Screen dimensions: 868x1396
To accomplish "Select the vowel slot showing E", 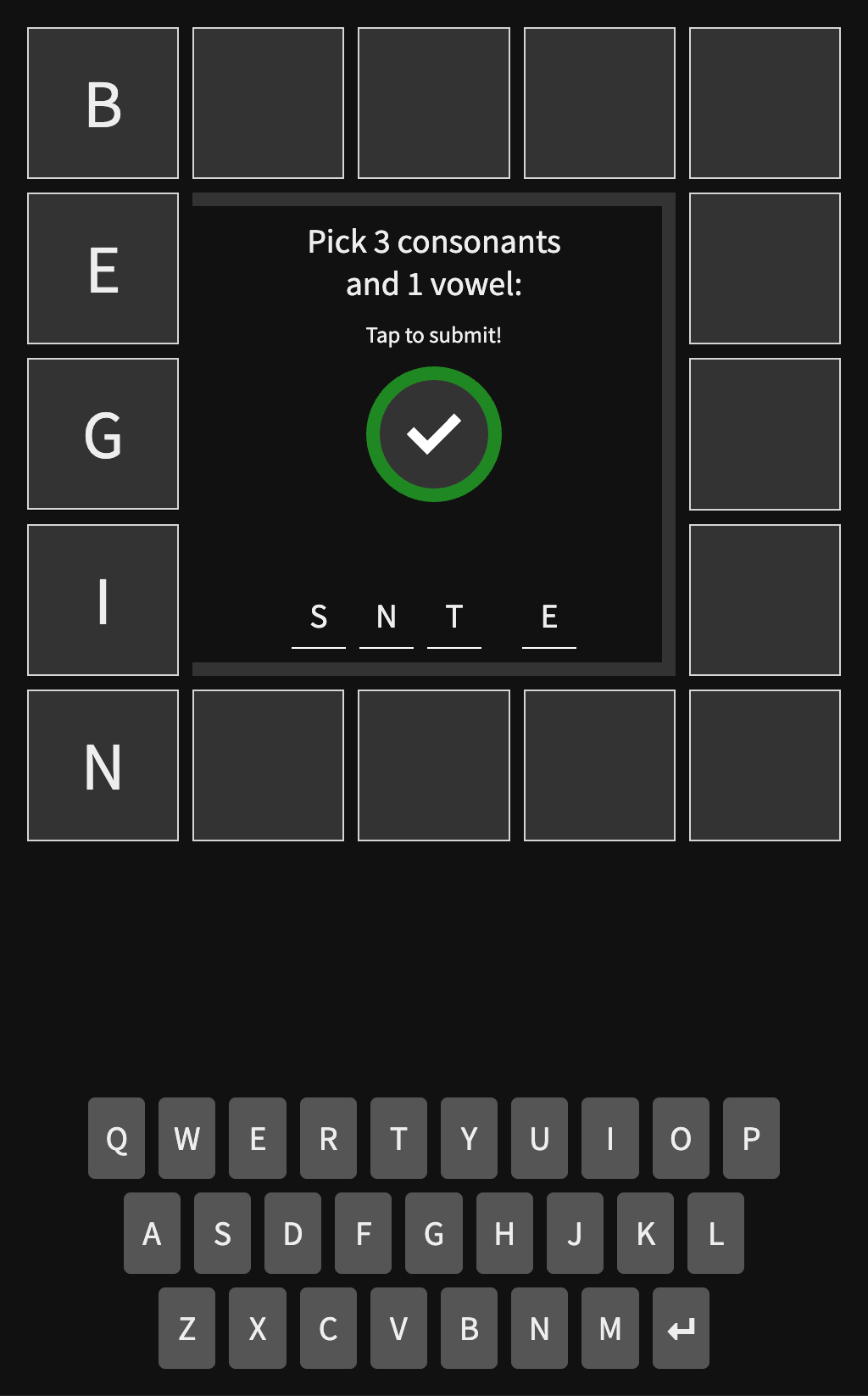I will pyautogui.click(x=549, y=617).
